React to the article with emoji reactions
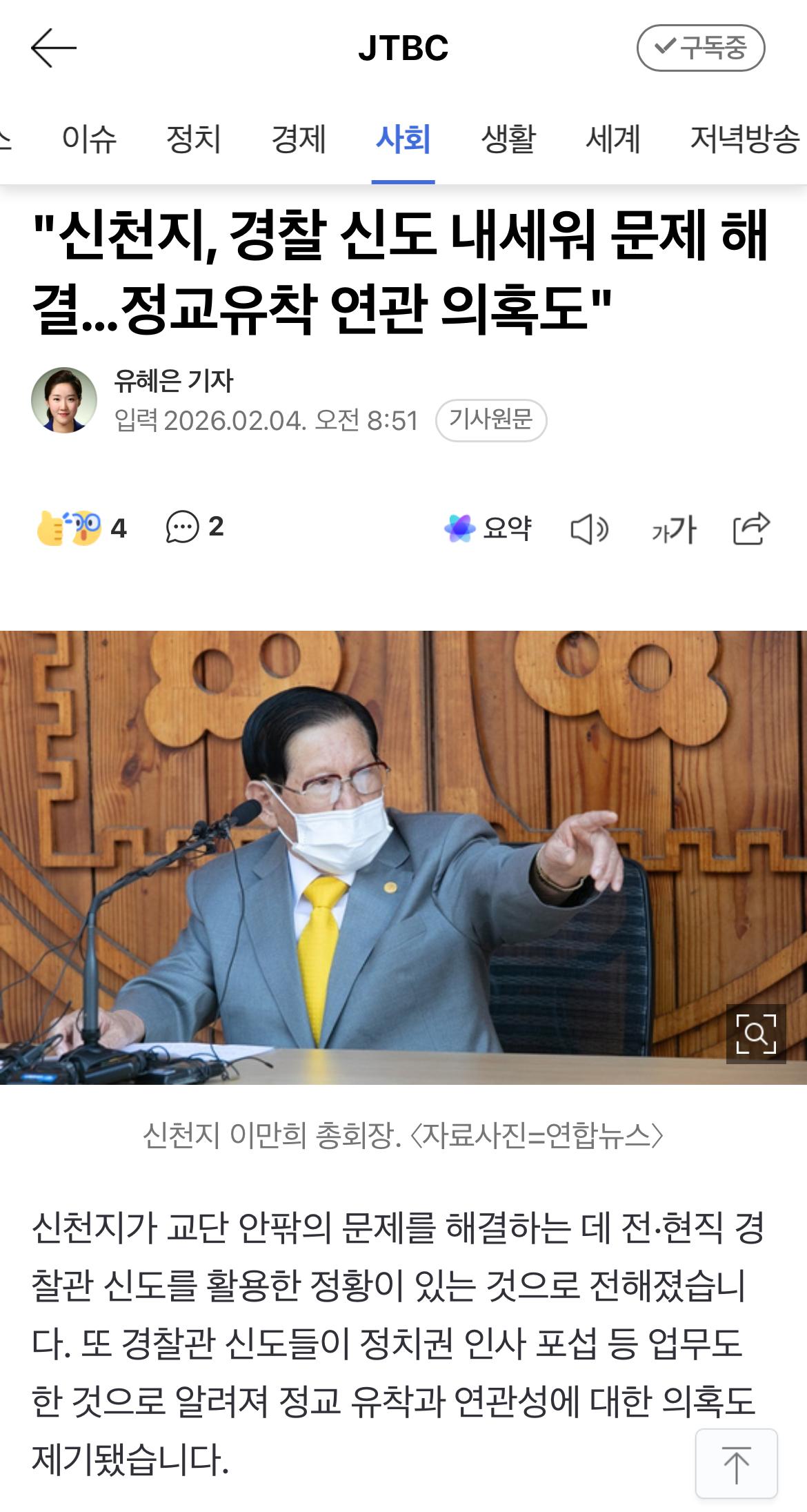 coord(81,528)
